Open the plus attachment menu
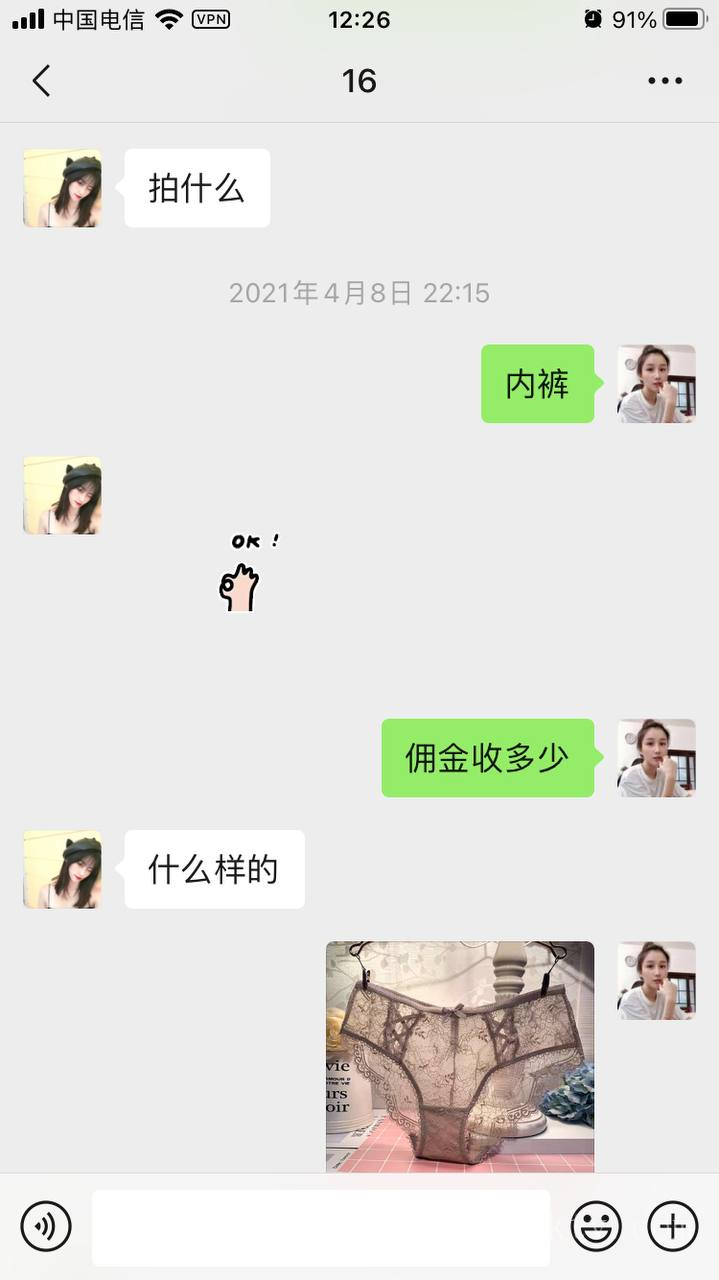The image size is (719, 1280). [673, 1226]
